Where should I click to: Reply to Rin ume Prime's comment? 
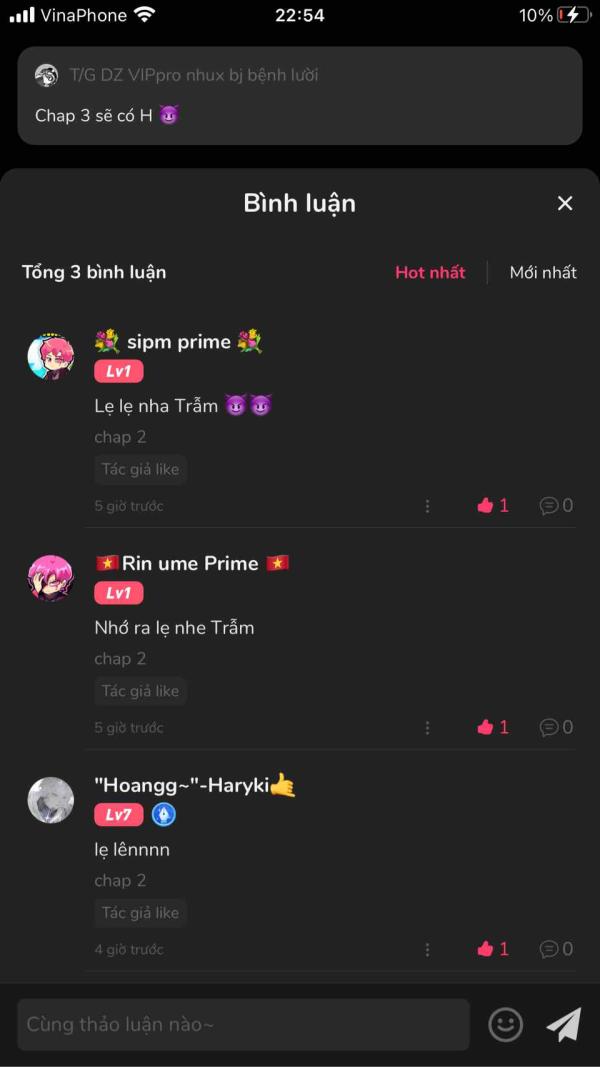coord(556,728)
